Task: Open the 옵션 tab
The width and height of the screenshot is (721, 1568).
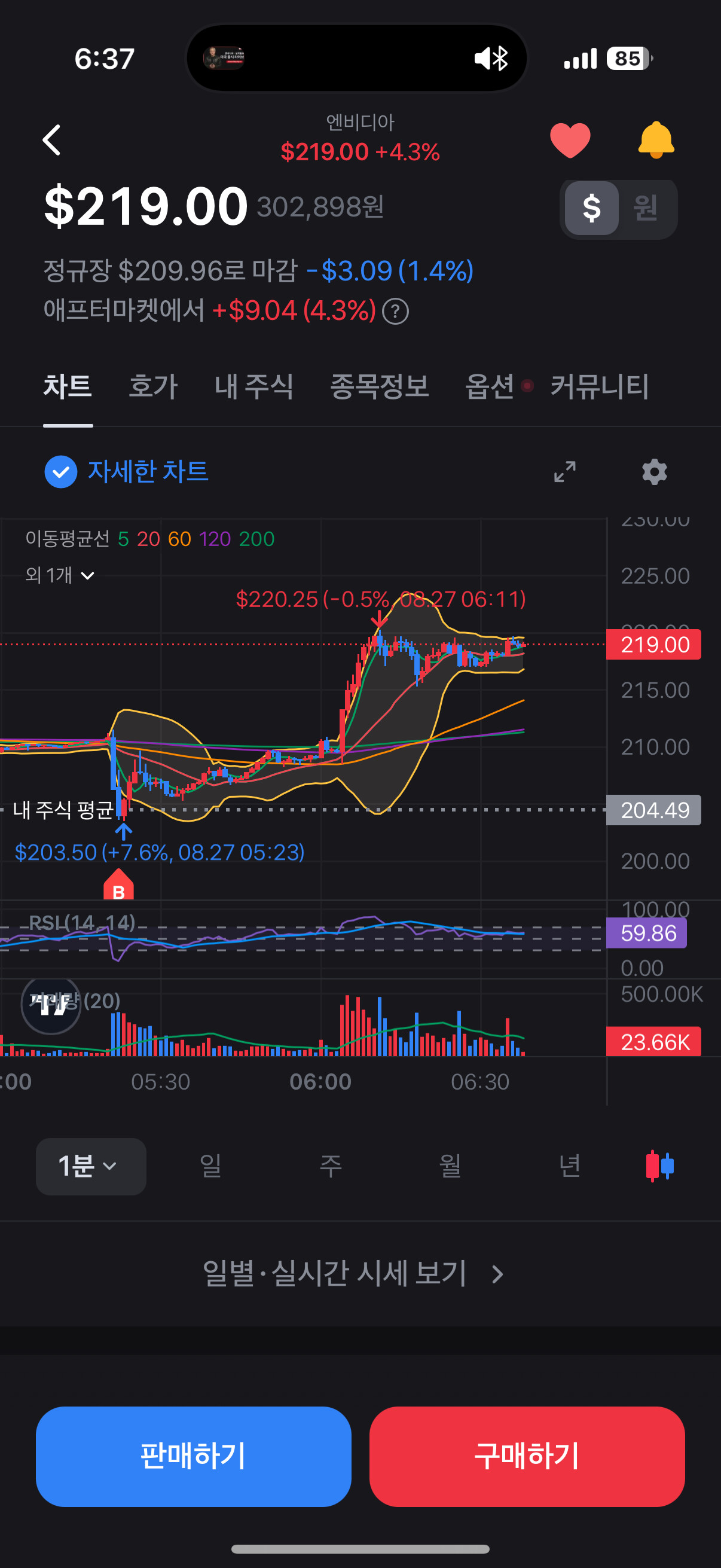Action: 490,386
